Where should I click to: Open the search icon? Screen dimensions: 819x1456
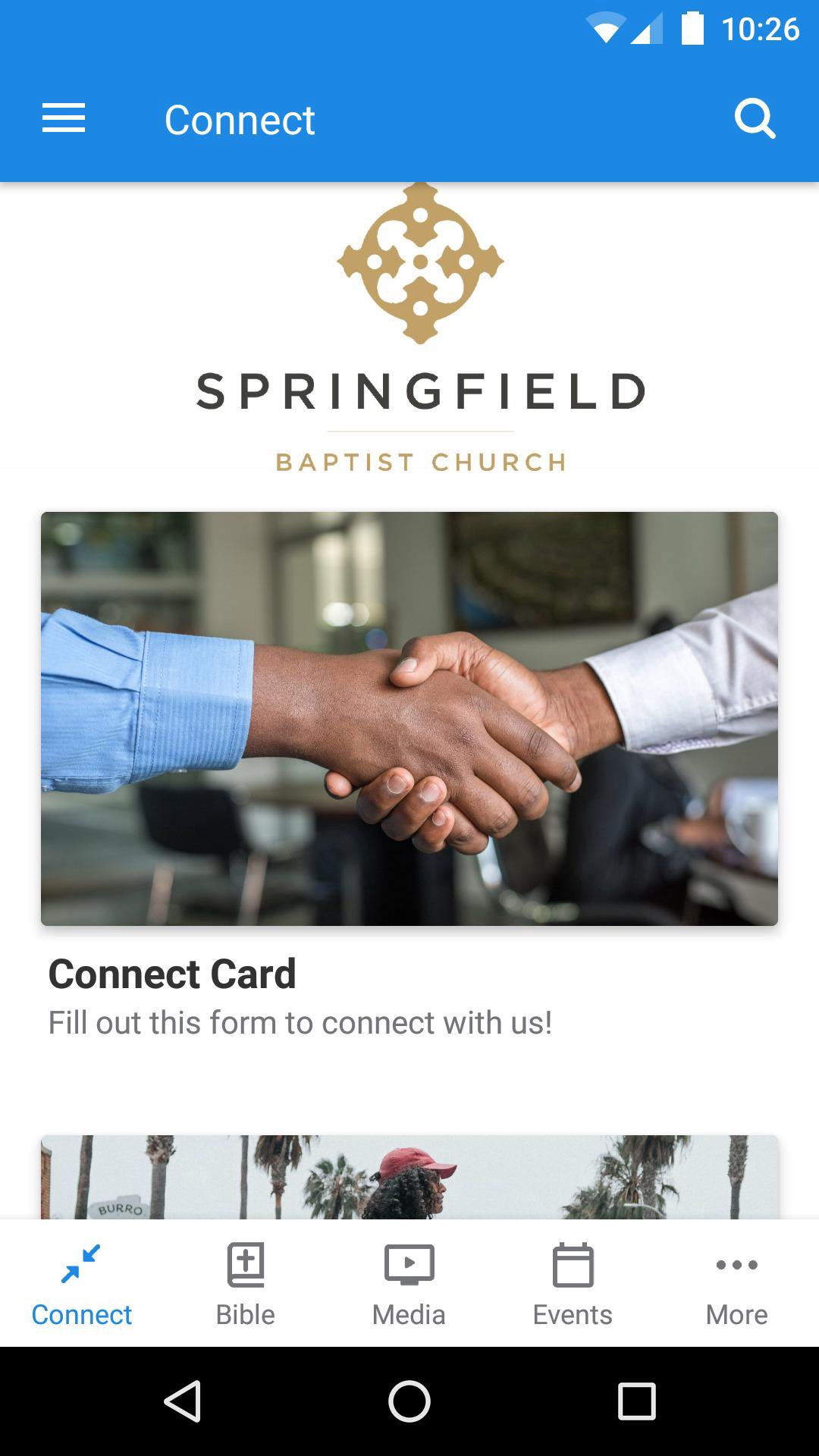click(755, 119)
